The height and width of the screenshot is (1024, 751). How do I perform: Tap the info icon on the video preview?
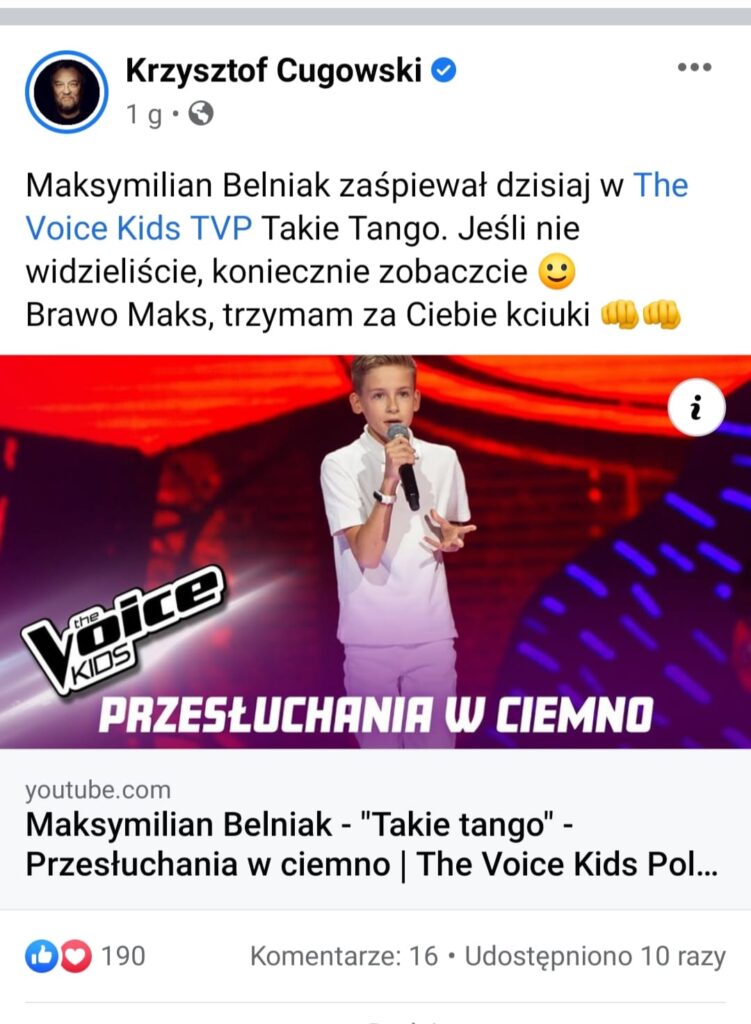[696, 407]
